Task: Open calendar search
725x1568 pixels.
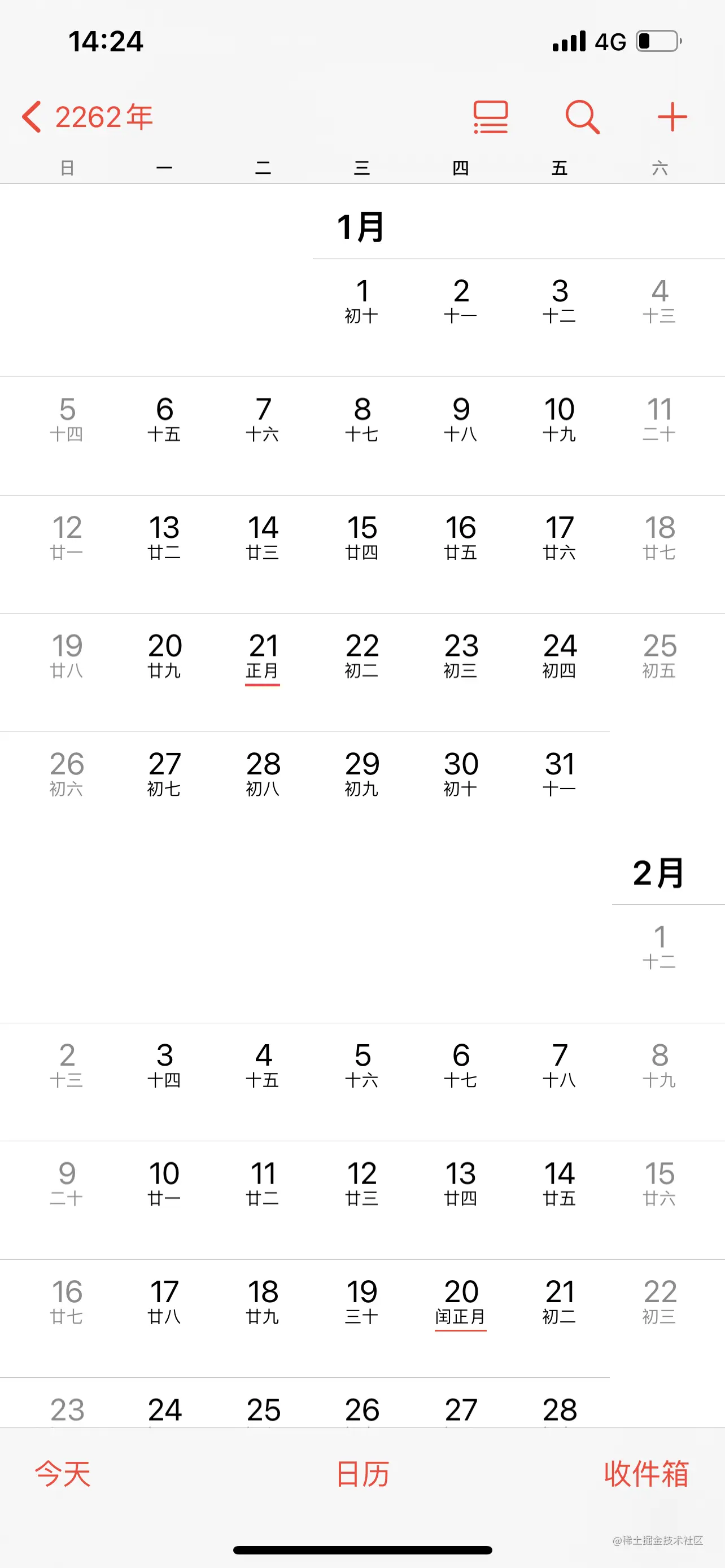Action: tap(582, 117)
